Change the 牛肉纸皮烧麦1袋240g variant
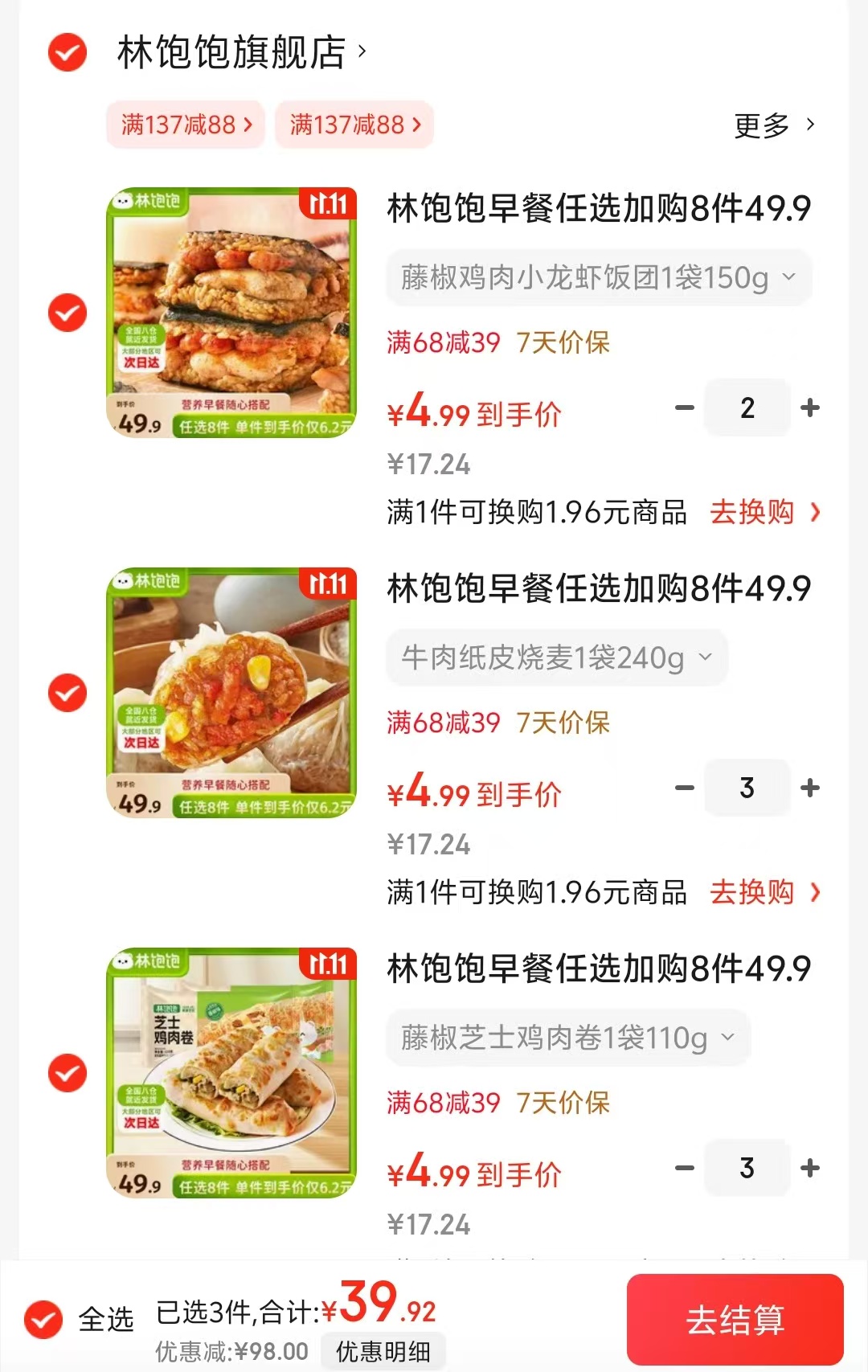This screenshot has height=1372, width=868. tap(556, 658)
